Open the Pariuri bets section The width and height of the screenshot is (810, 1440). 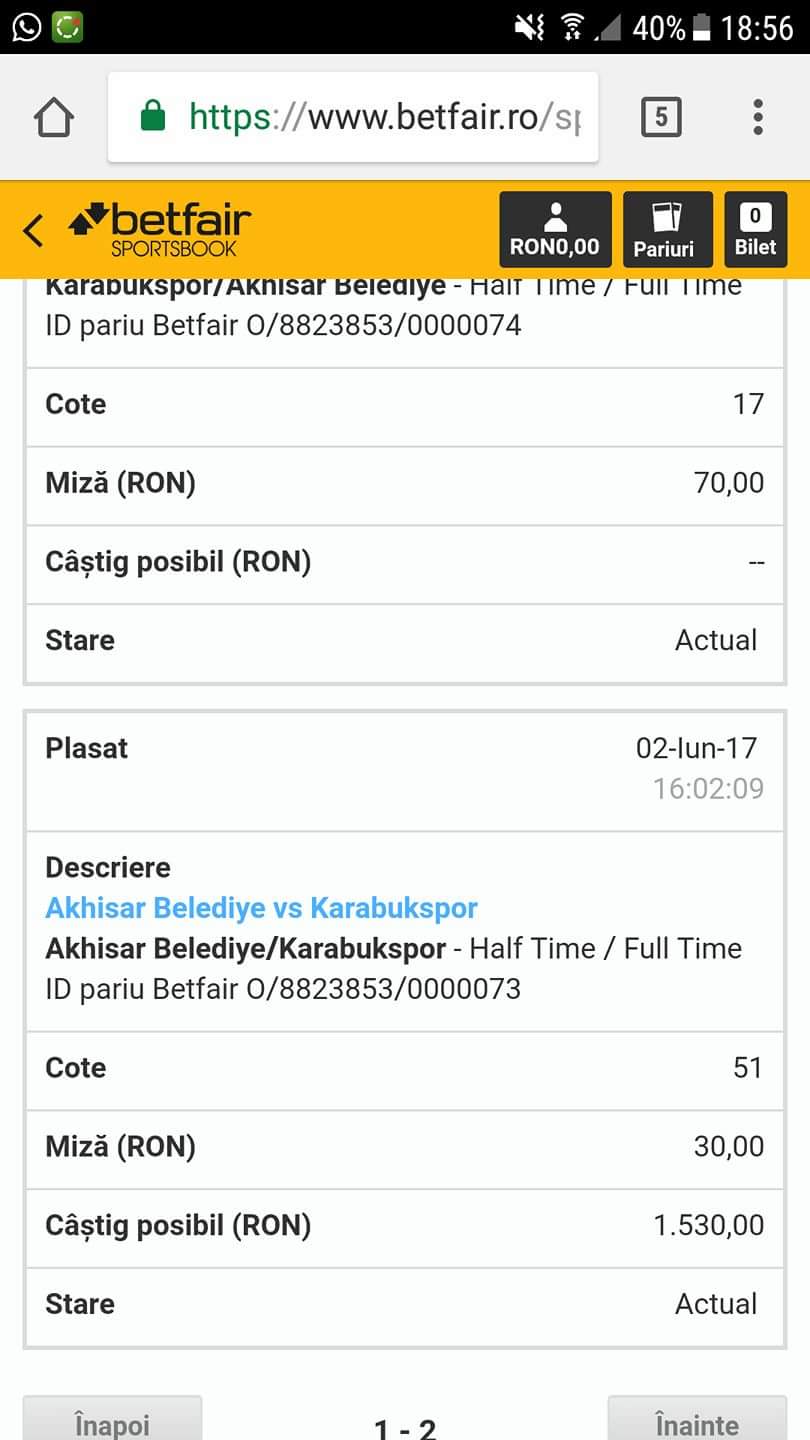pos(667,230)
